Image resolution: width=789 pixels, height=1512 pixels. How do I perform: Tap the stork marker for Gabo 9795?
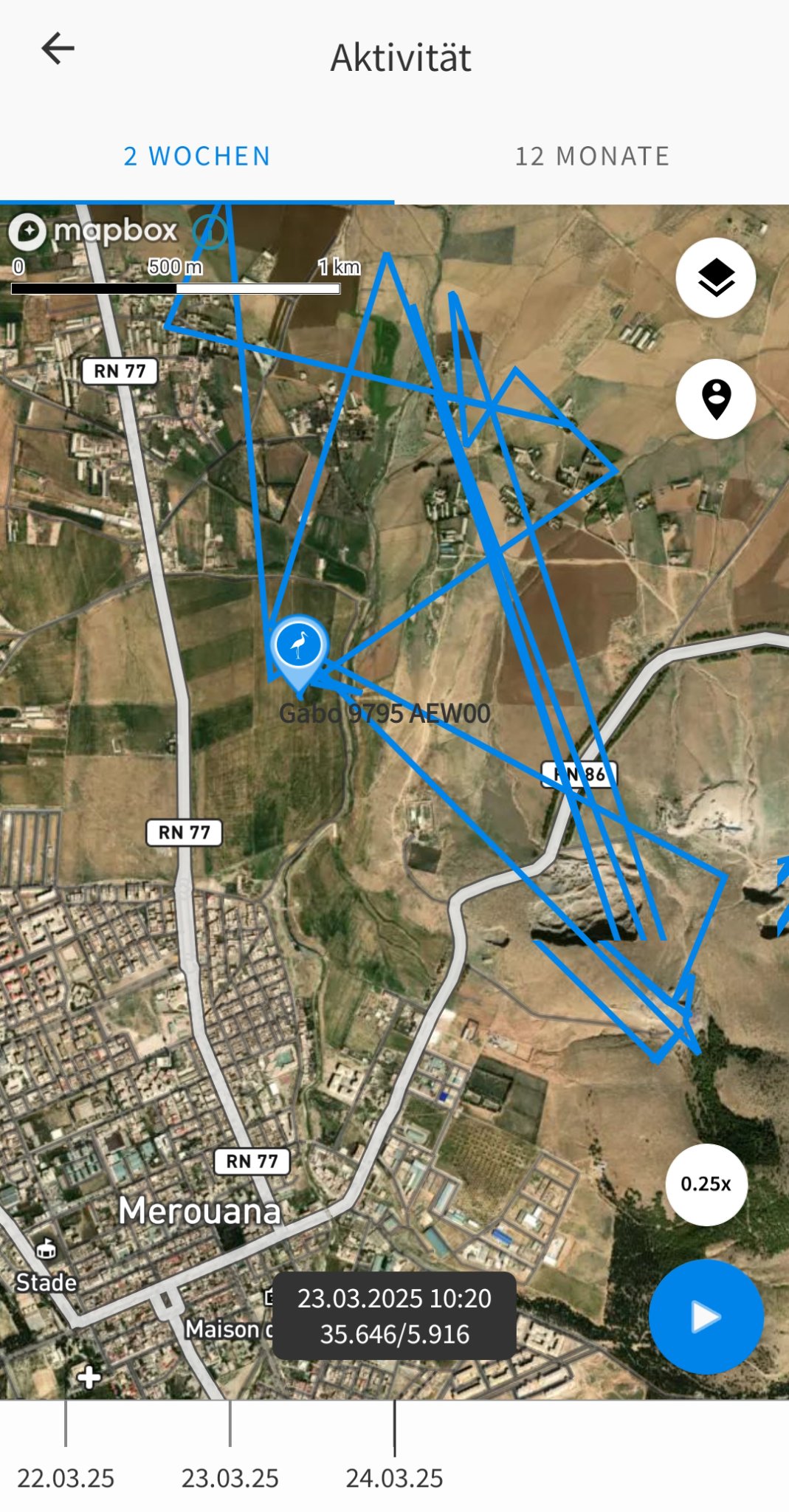point(299,647)
